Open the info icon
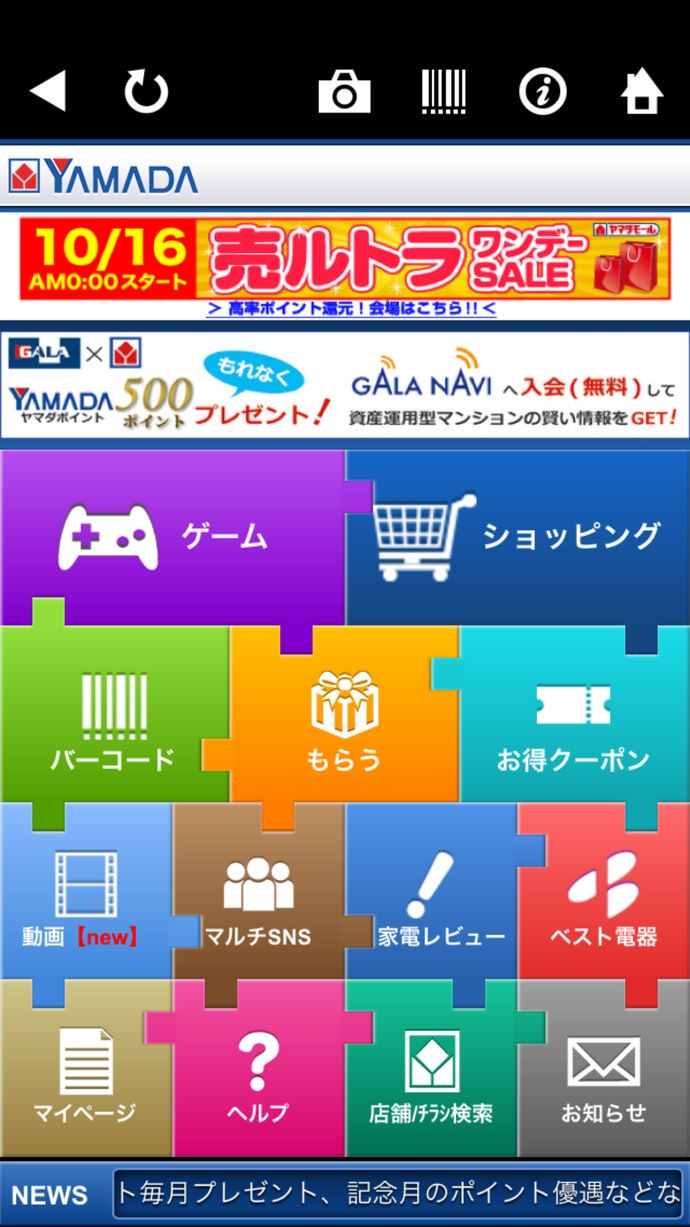This screenshot has height=1227, width=690. click(x=542, y=92)
